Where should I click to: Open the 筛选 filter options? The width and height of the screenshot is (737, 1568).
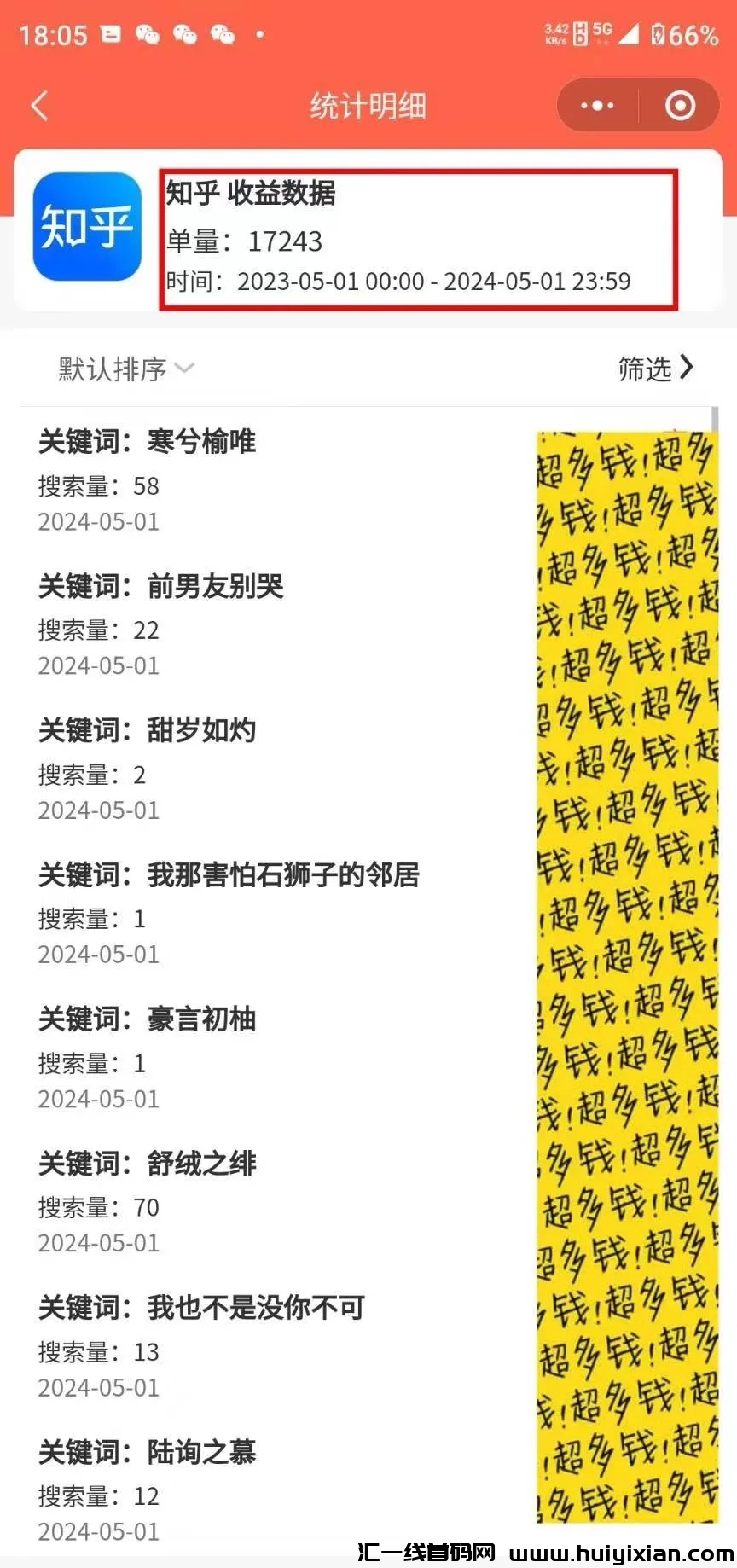click(655, 369)
